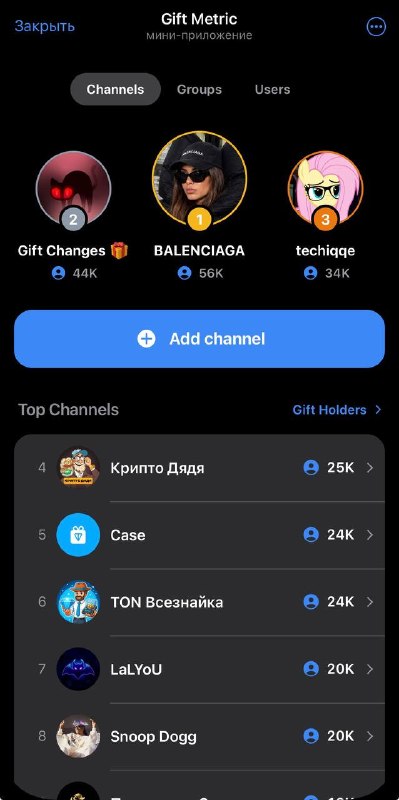Open the Крипто Дядя channel row
The image size is (399, 800).
pos(200,468)
